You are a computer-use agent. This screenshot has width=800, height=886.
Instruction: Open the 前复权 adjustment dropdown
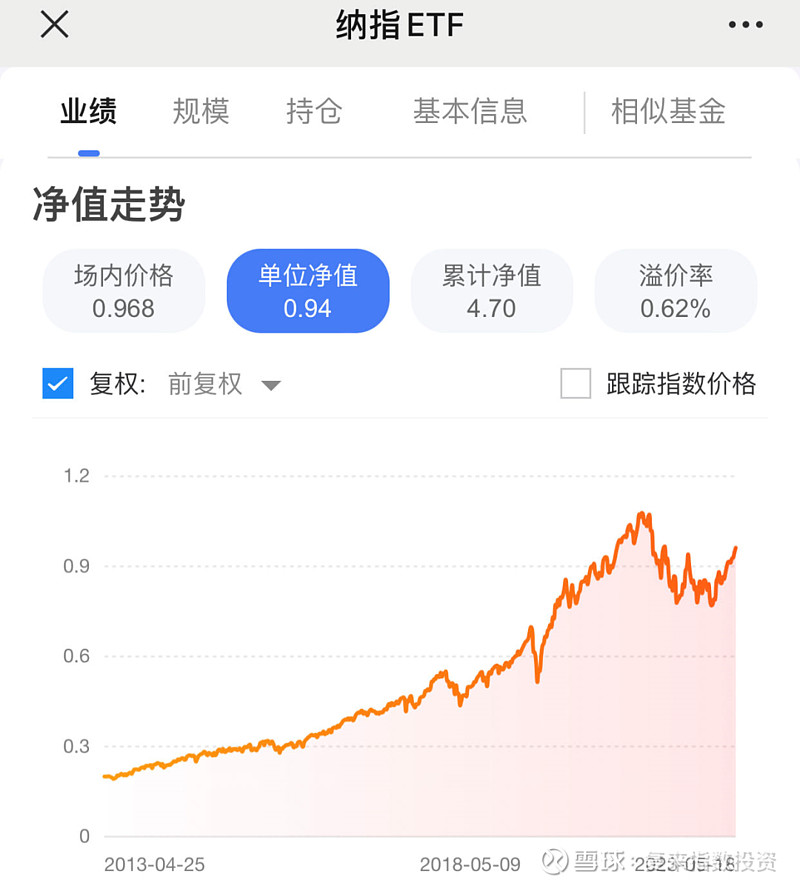(205, 383)
